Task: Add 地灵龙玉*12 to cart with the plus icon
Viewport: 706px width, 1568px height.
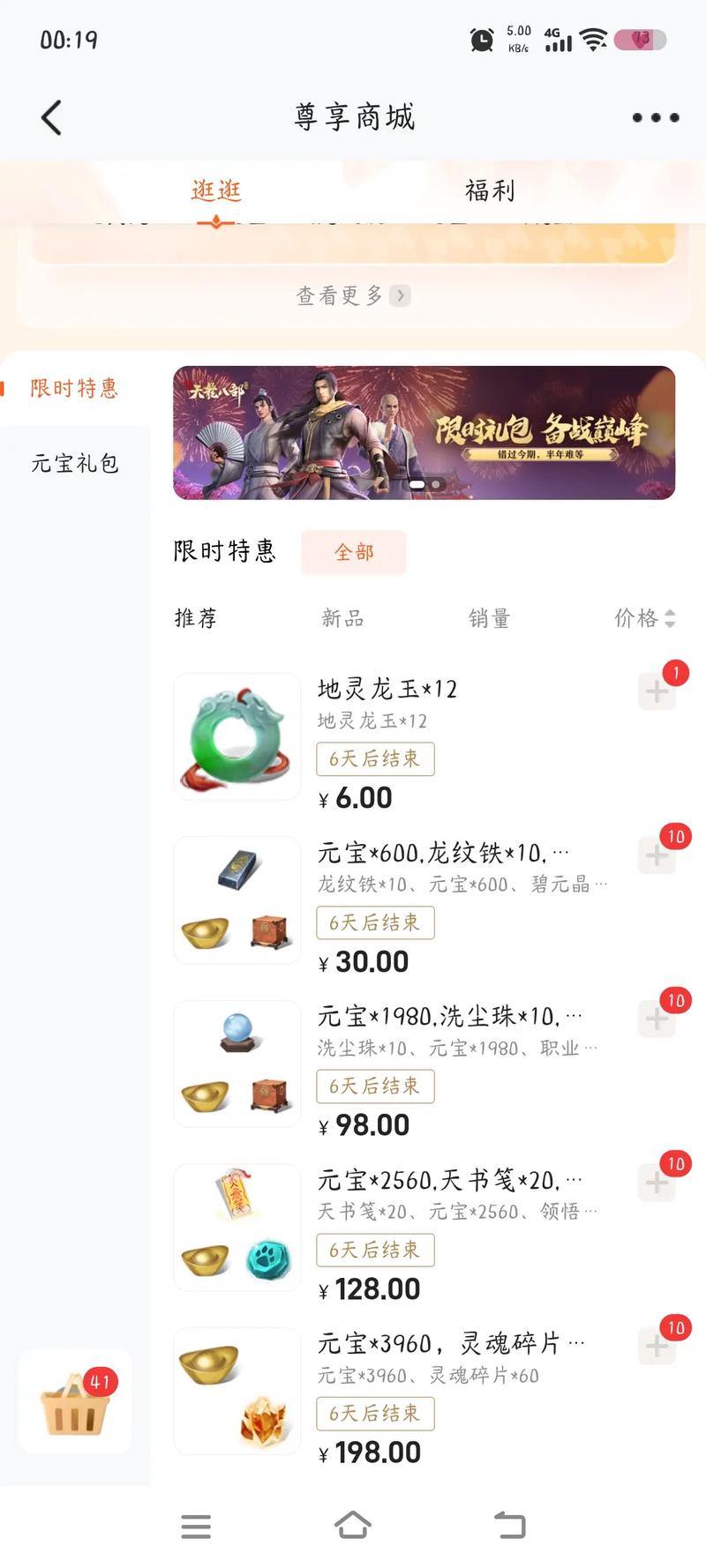Action: click(x=657, y=691)
